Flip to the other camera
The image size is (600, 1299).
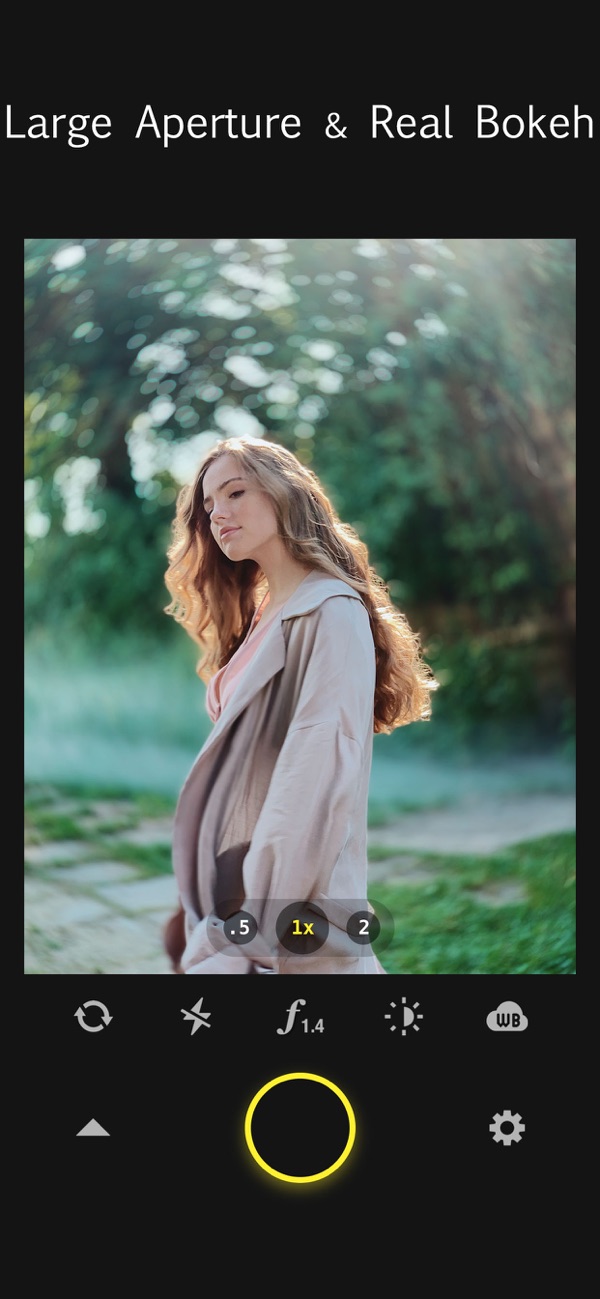(93, 1018)
